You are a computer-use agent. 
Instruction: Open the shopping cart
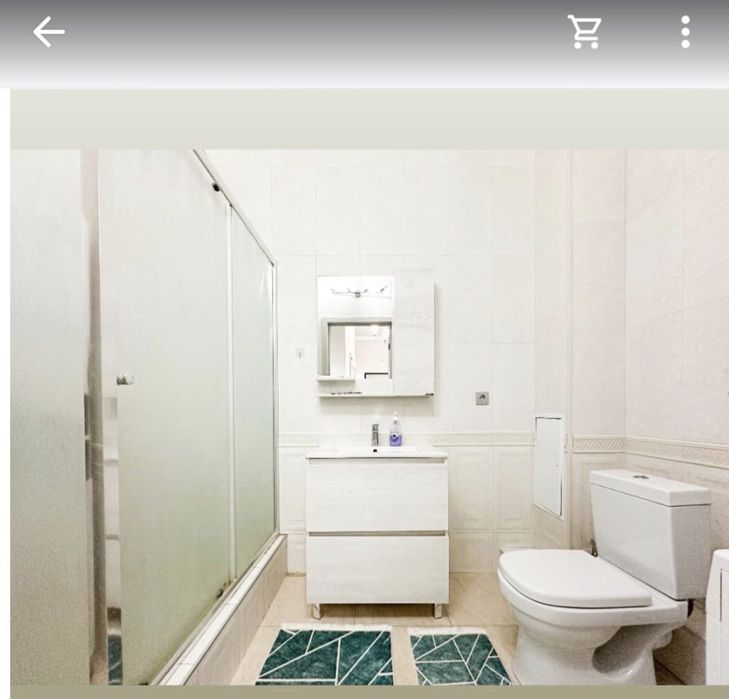585,32
